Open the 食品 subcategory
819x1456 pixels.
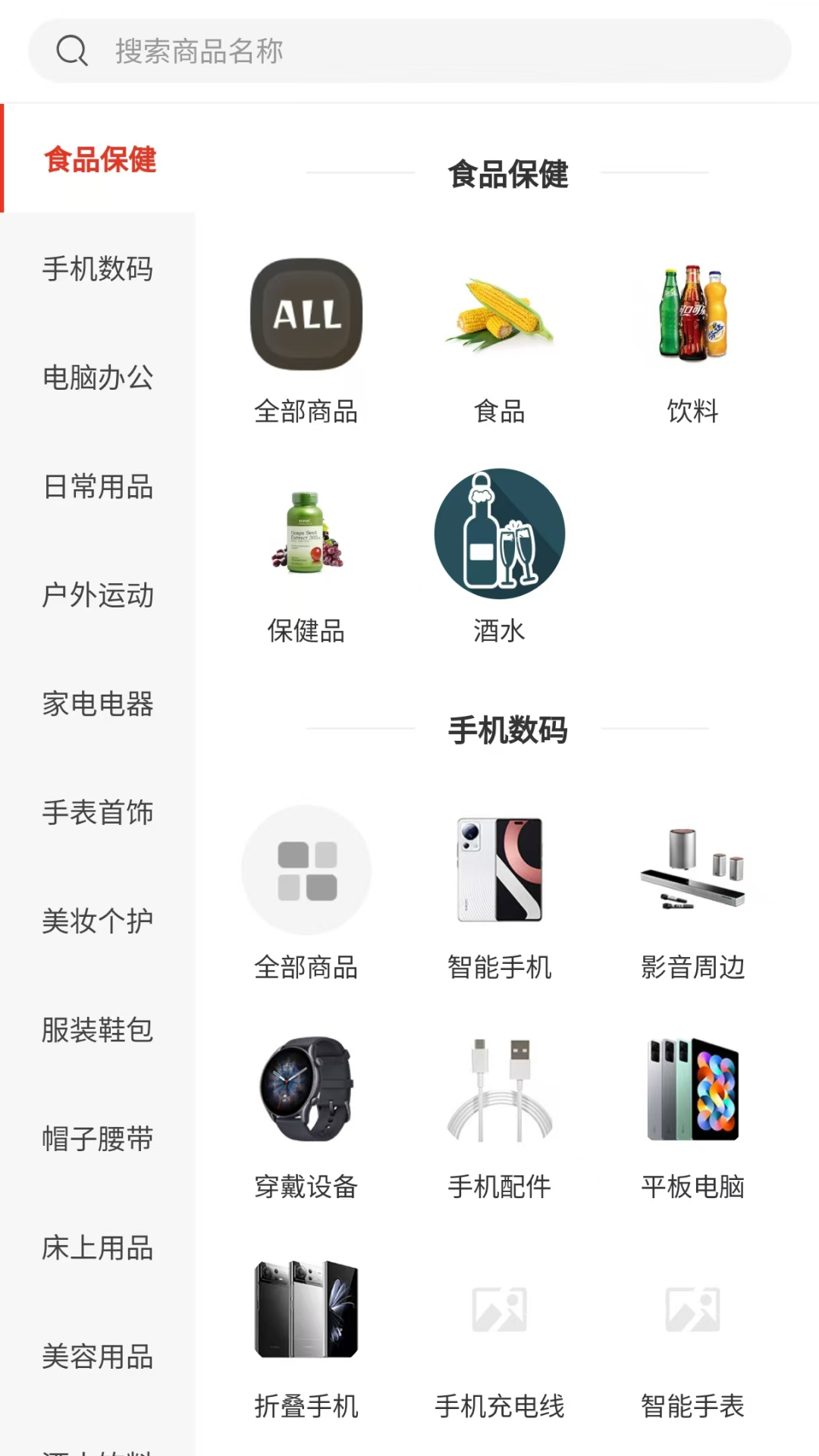499,337
